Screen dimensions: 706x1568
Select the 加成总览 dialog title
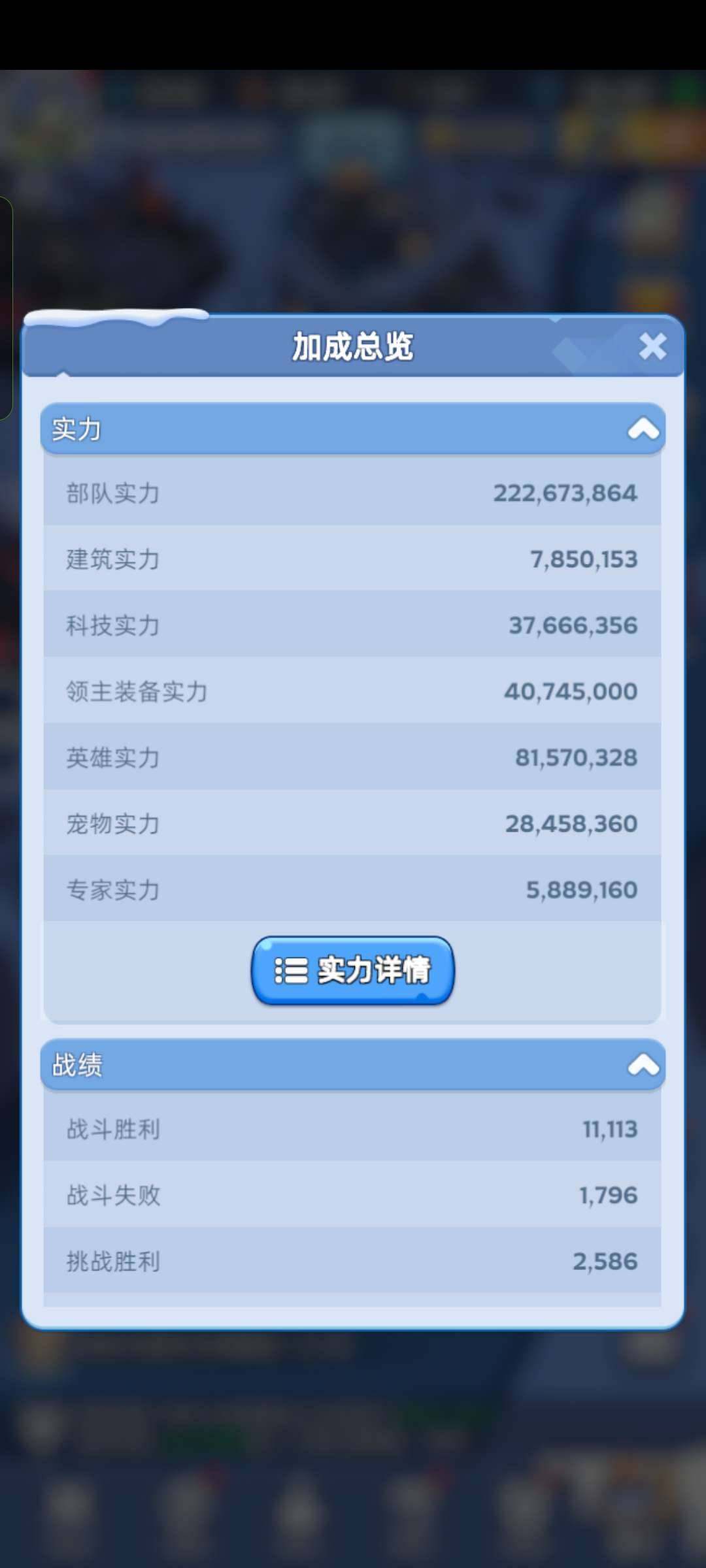point(353,347)
